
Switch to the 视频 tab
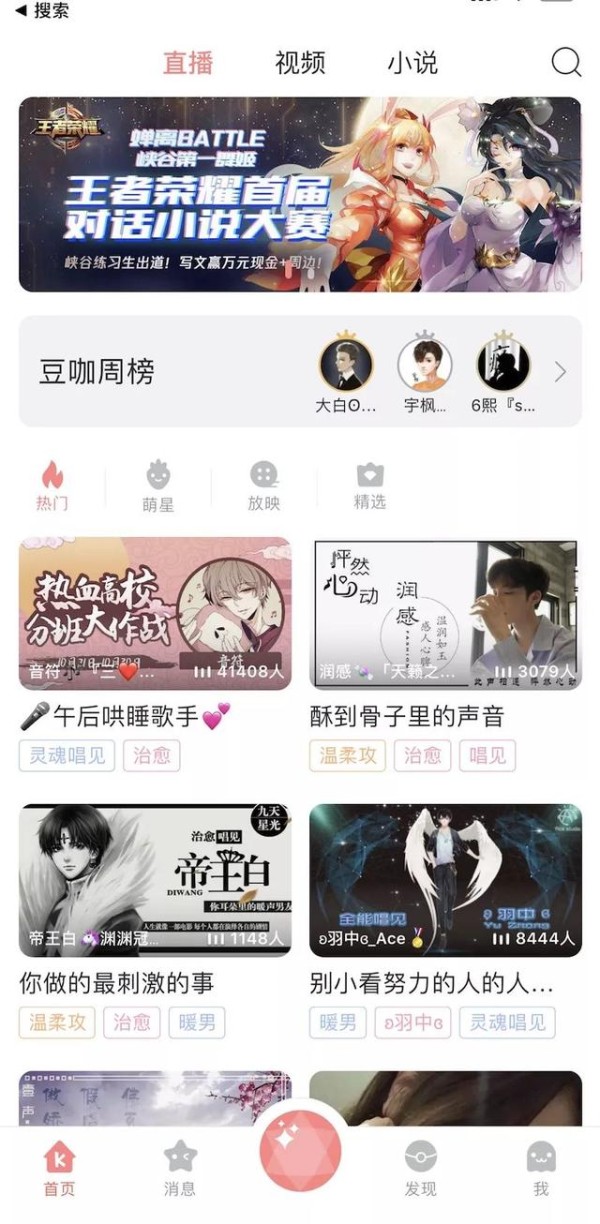(300, 63)
